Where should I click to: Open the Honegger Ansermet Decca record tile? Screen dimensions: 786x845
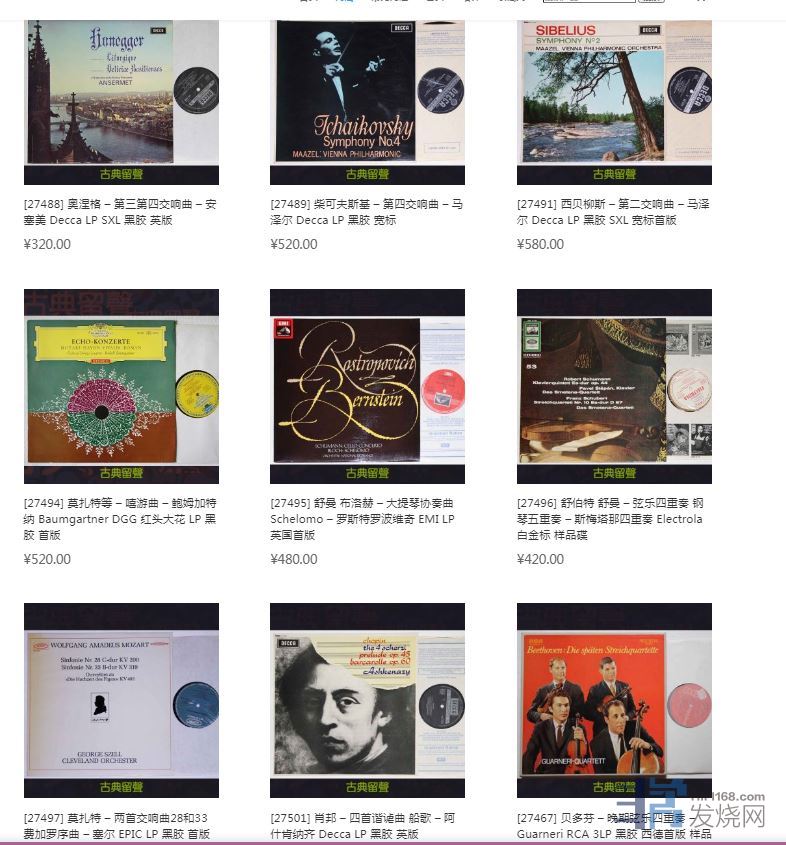pyautogui.click(x=121, y=95)
